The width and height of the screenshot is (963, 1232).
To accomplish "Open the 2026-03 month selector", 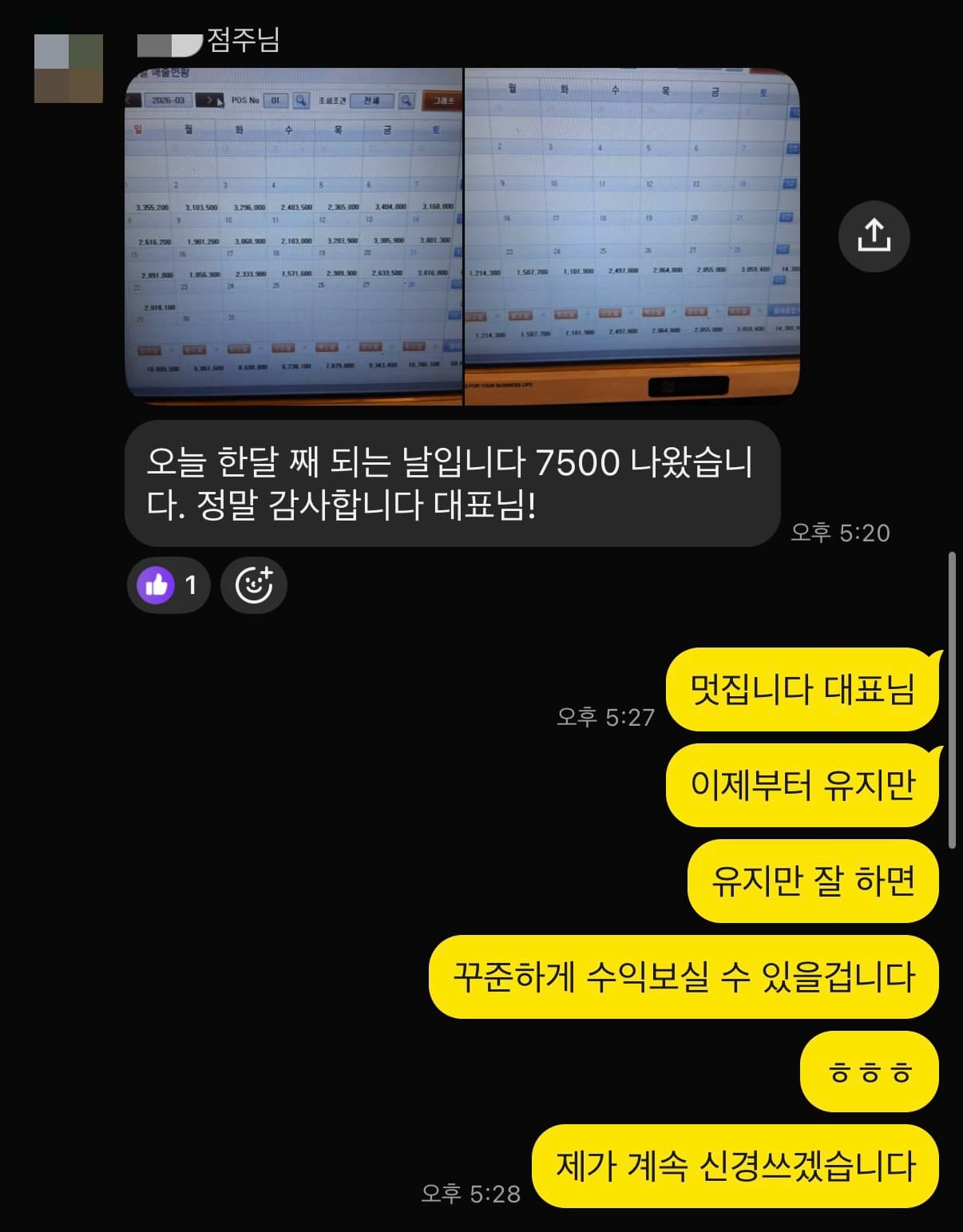I will pos(168,101).
